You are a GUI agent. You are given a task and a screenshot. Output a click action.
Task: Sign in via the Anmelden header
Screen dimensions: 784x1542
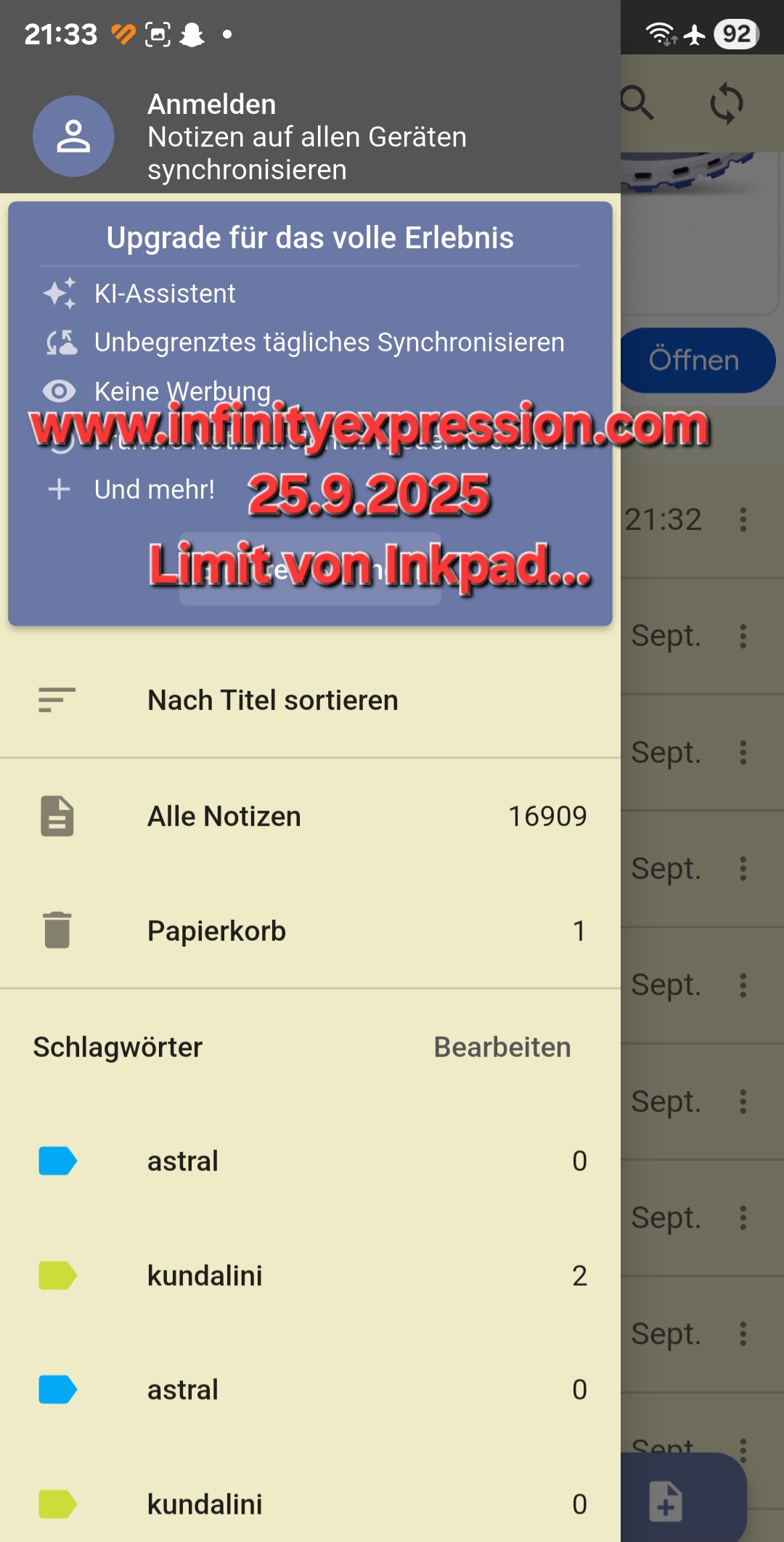[310, 136]
